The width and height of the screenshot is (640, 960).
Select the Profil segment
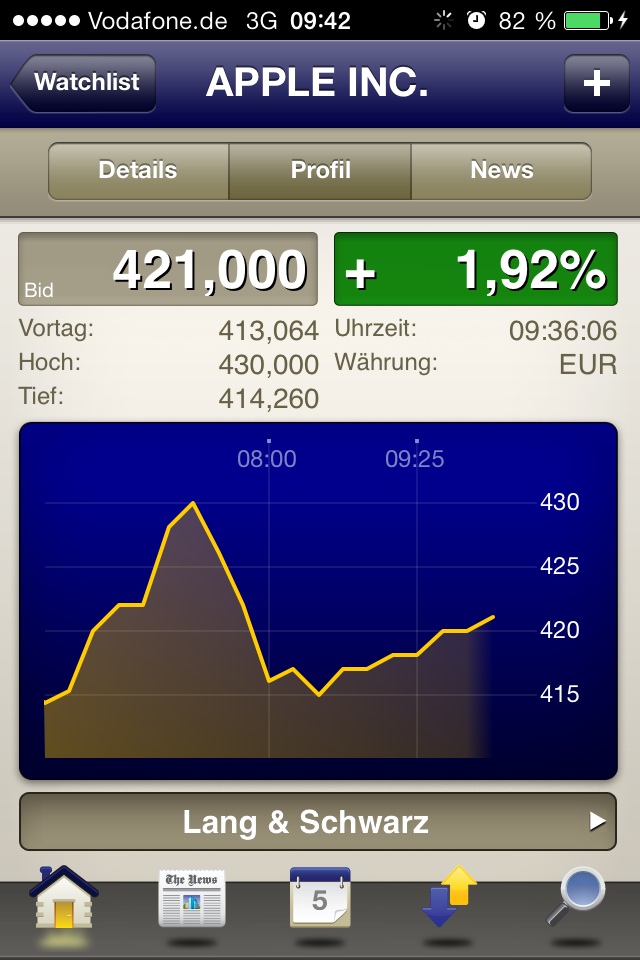pyautogui.click(x=320, y=171)
